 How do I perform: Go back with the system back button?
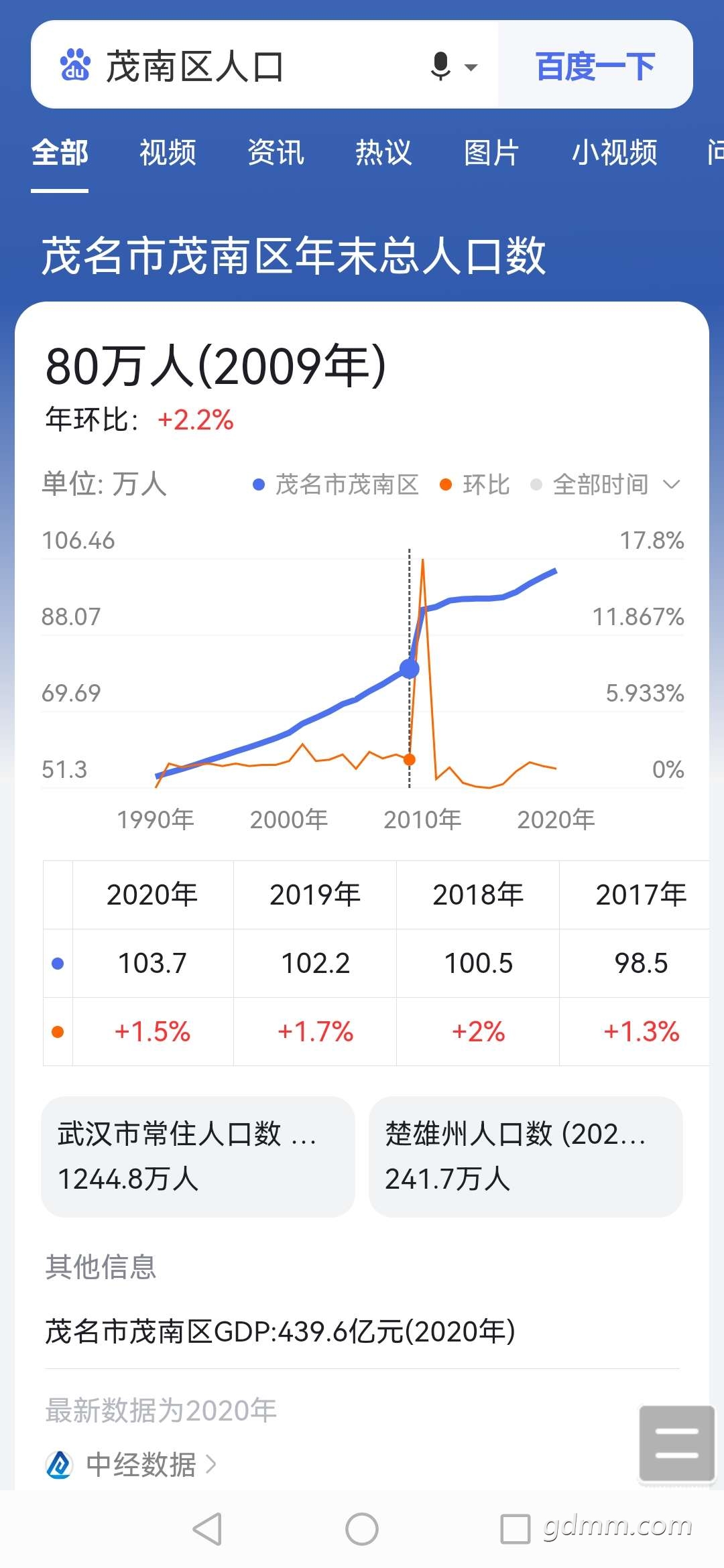207,1529
